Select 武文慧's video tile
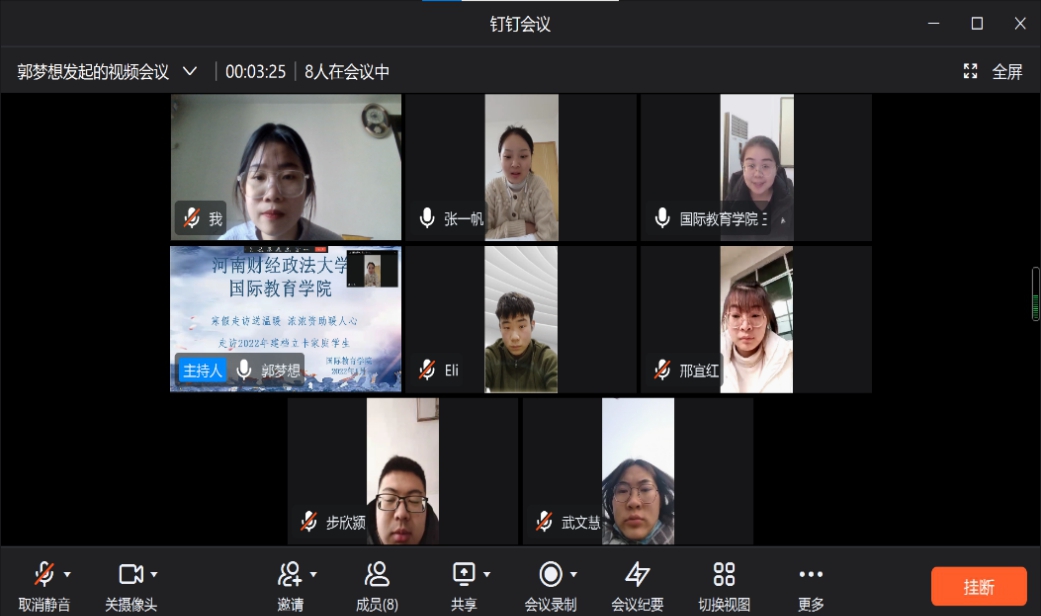Screen dimensions: 1041x616 (x=638, y=470)
